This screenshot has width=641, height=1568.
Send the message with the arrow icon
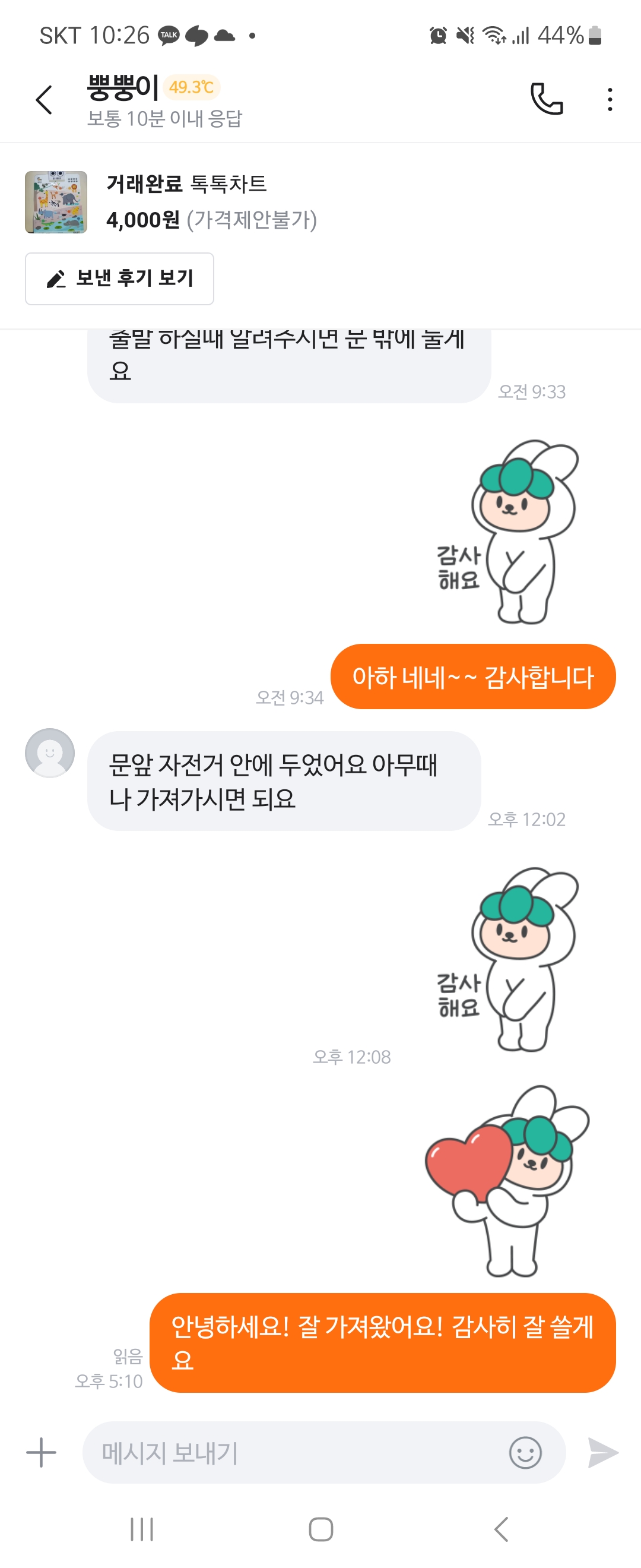pos(602,1452)
